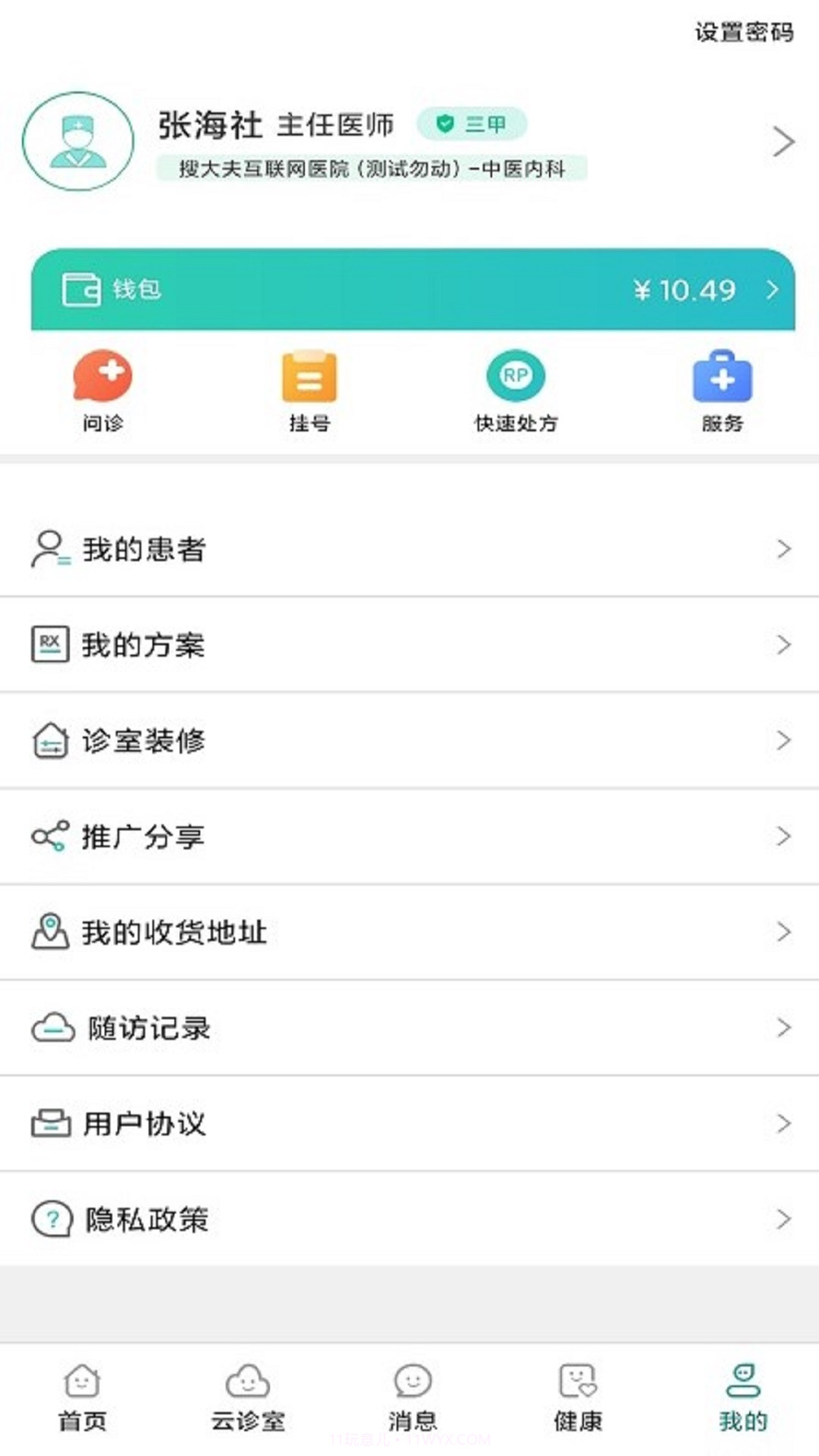The width and height of the screenshot is (819, 1456).
Task: Select the 诊室装修 clinic decoration icon
Action: 49,740
